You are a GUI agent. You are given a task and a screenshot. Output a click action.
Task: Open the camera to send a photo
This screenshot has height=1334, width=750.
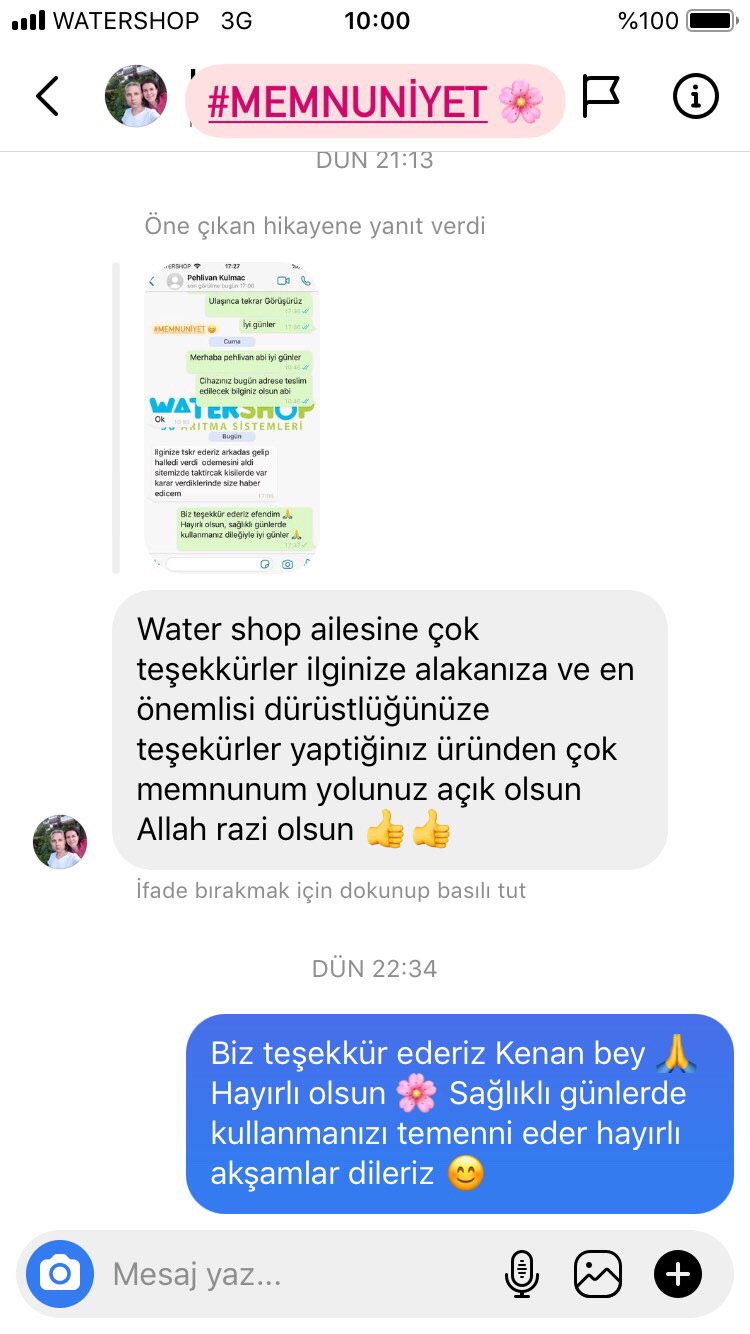(x=60, y=1274)
